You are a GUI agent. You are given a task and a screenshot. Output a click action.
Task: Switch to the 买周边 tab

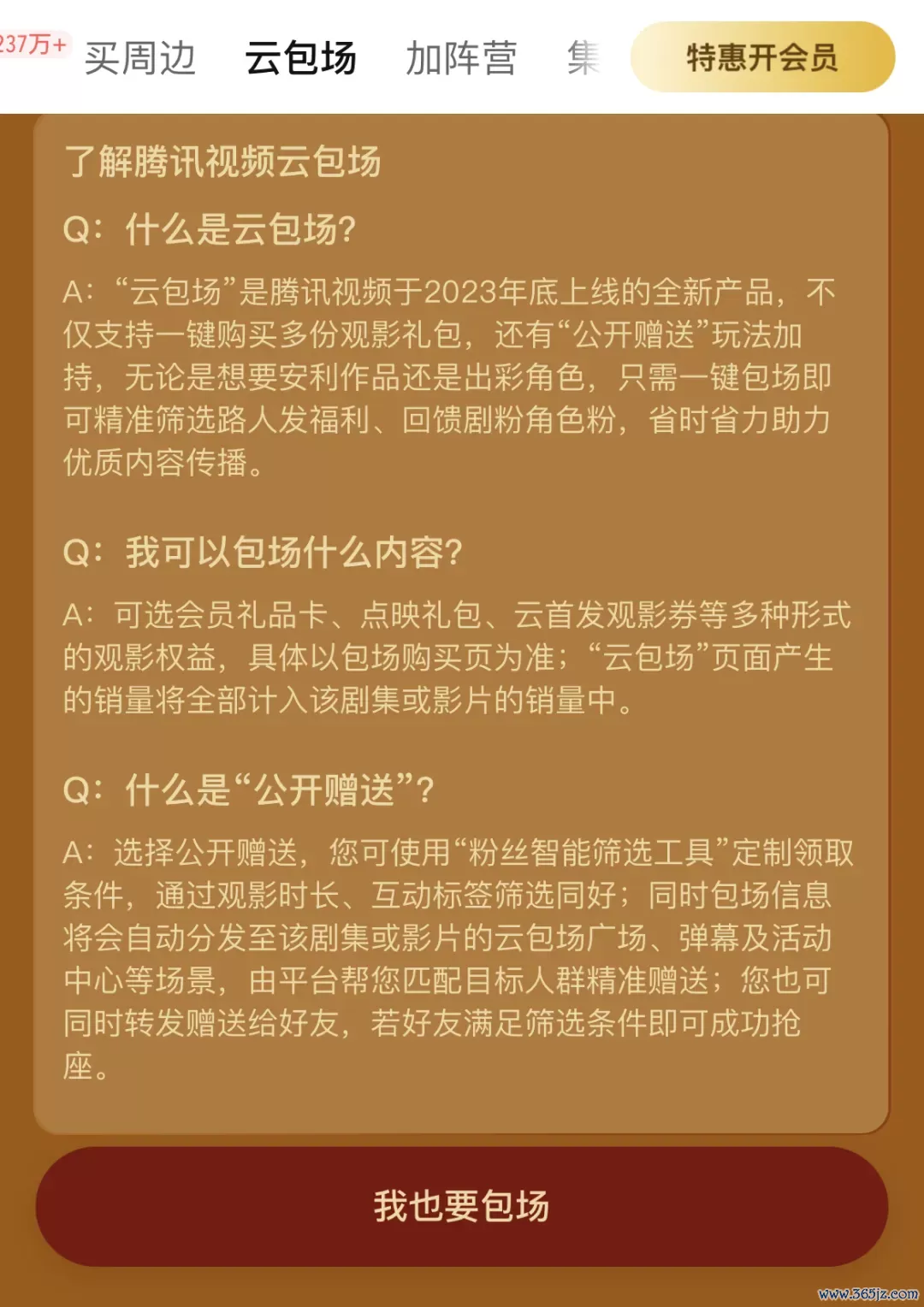click(x=140, y=58)
